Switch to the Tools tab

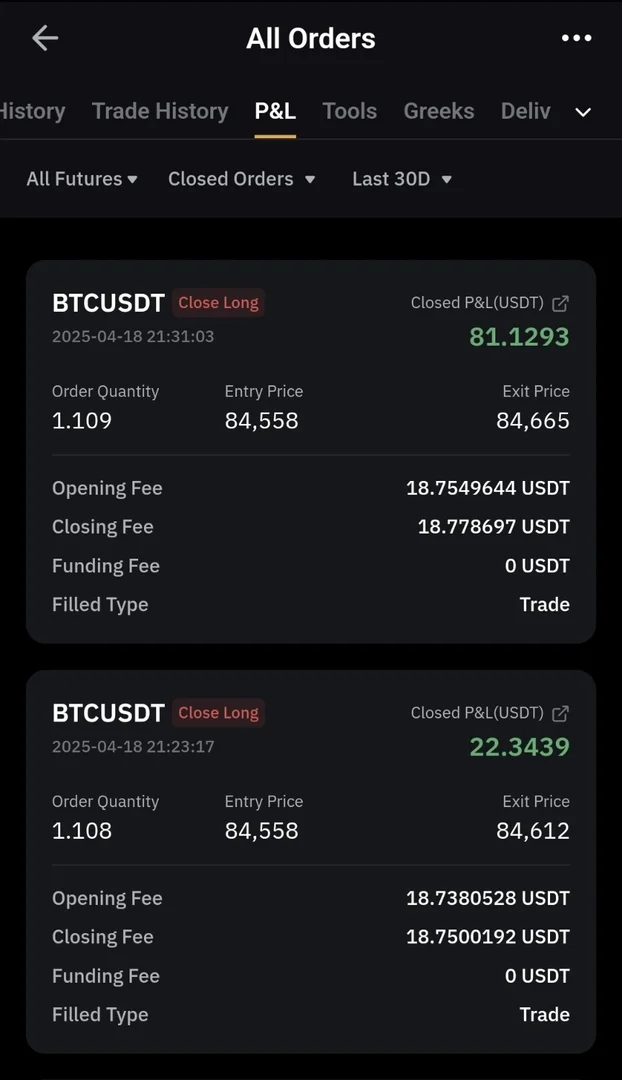349,111
